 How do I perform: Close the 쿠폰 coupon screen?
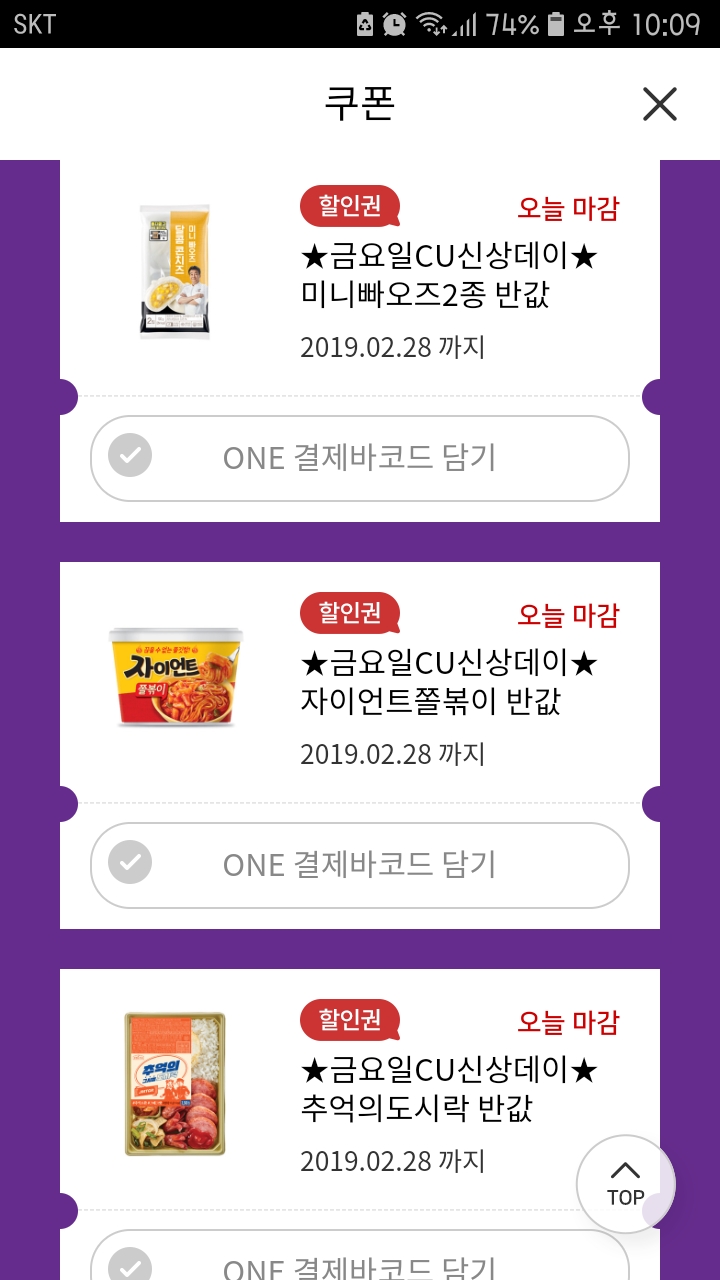tap(659, 104)
